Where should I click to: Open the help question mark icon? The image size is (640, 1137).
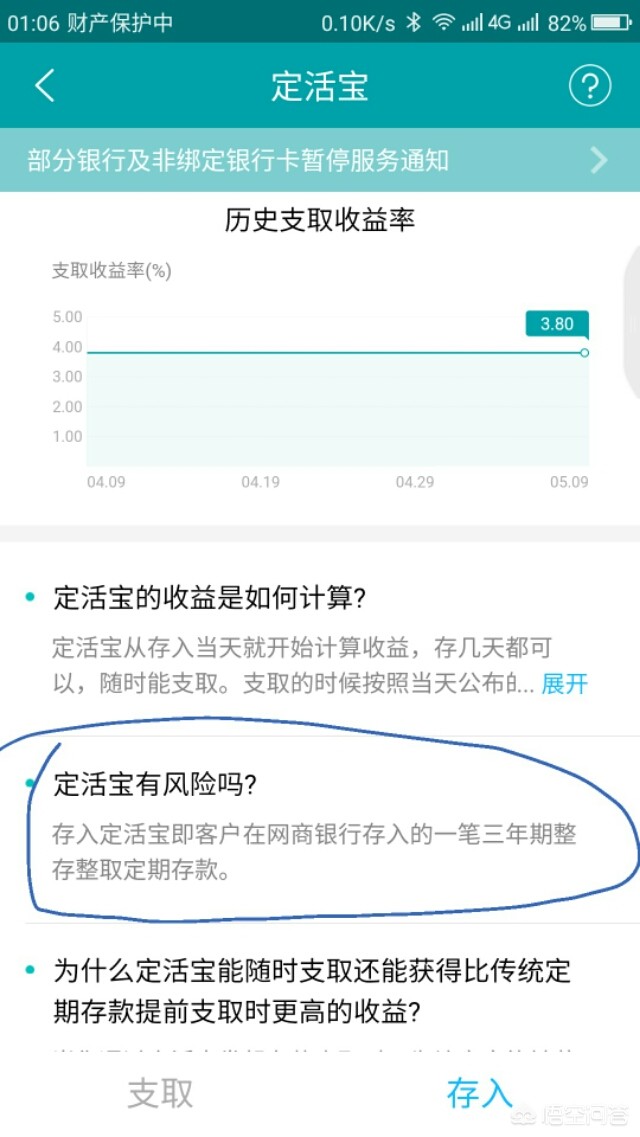(590, 86)
